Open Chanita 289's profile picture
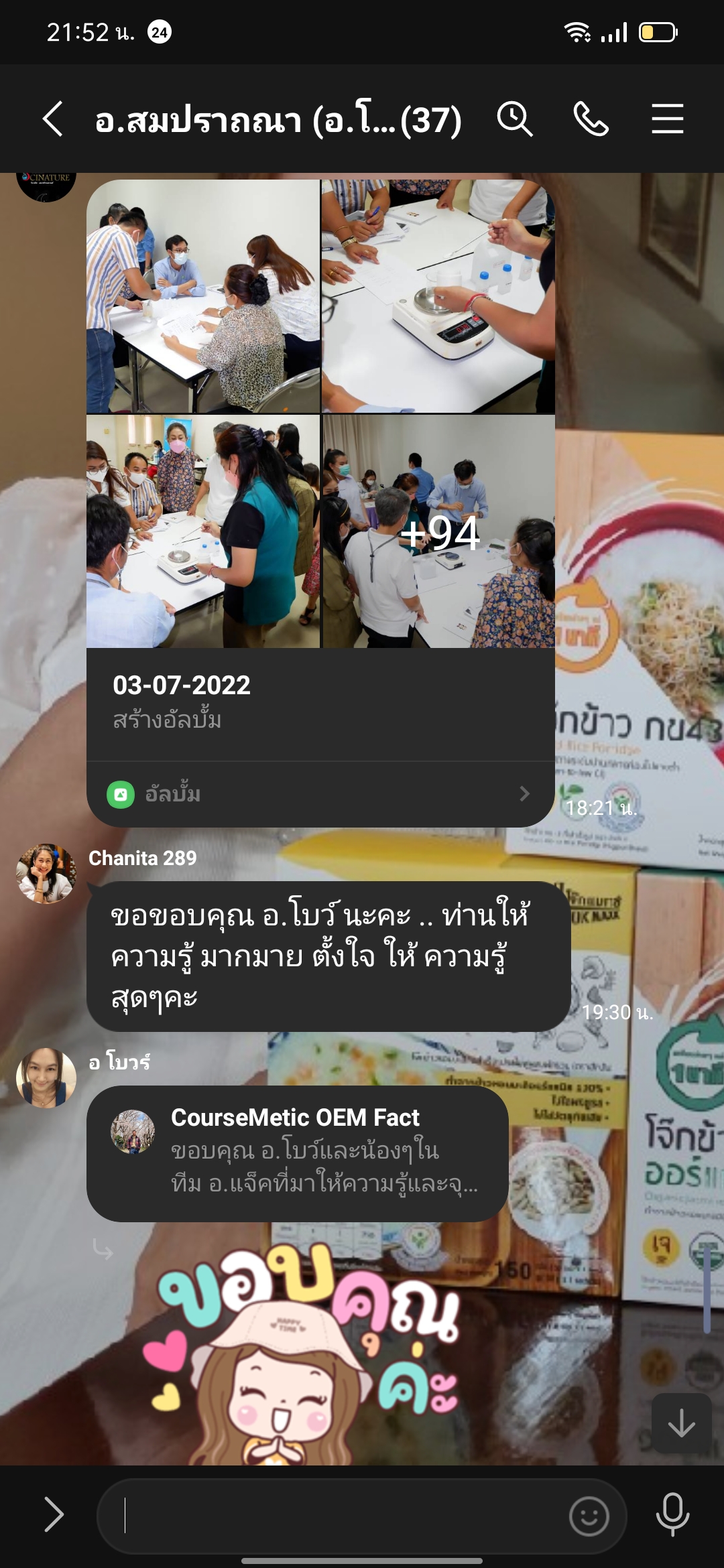The image size is (724, 1568). [x=46, y=873]
